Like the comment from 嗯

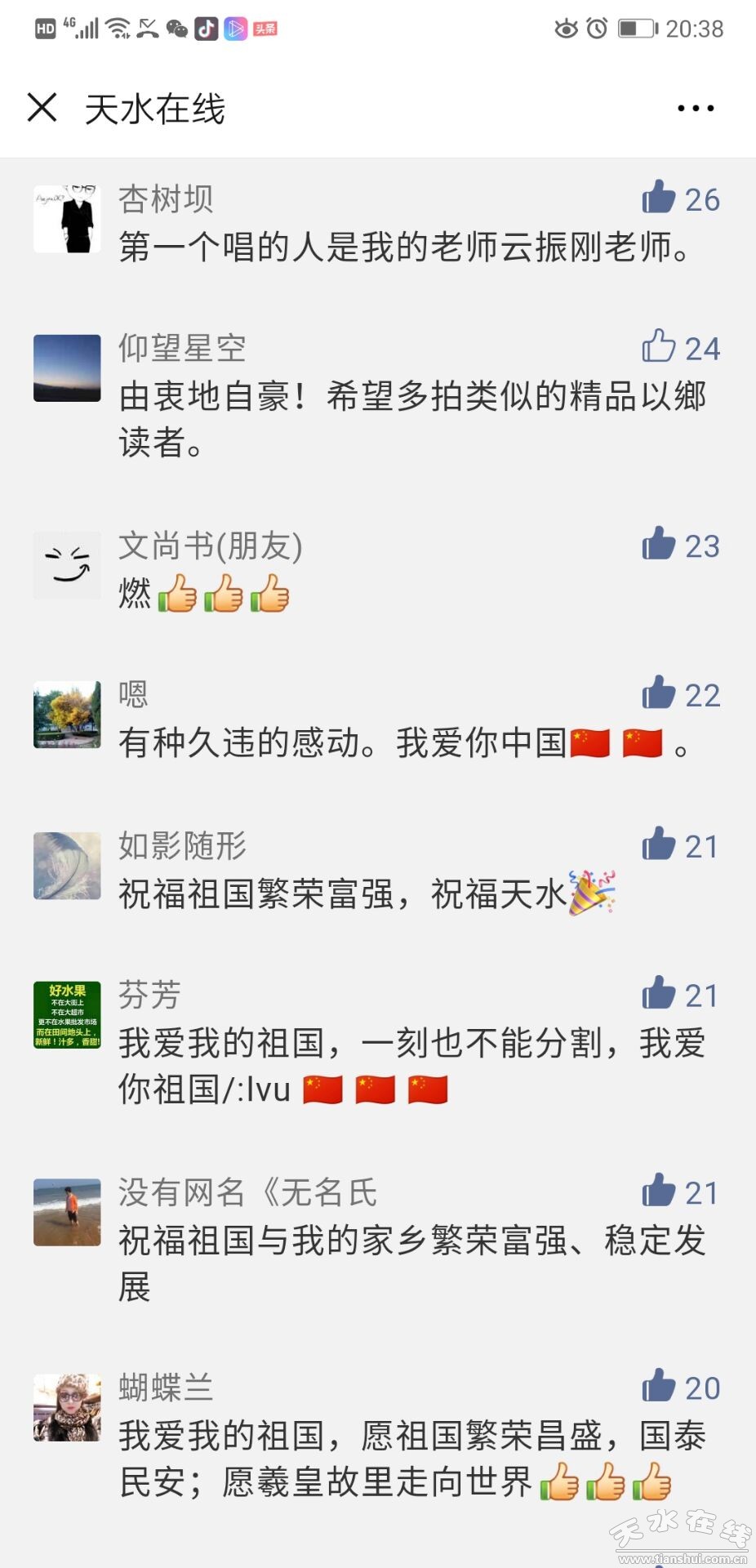point(659,693)
